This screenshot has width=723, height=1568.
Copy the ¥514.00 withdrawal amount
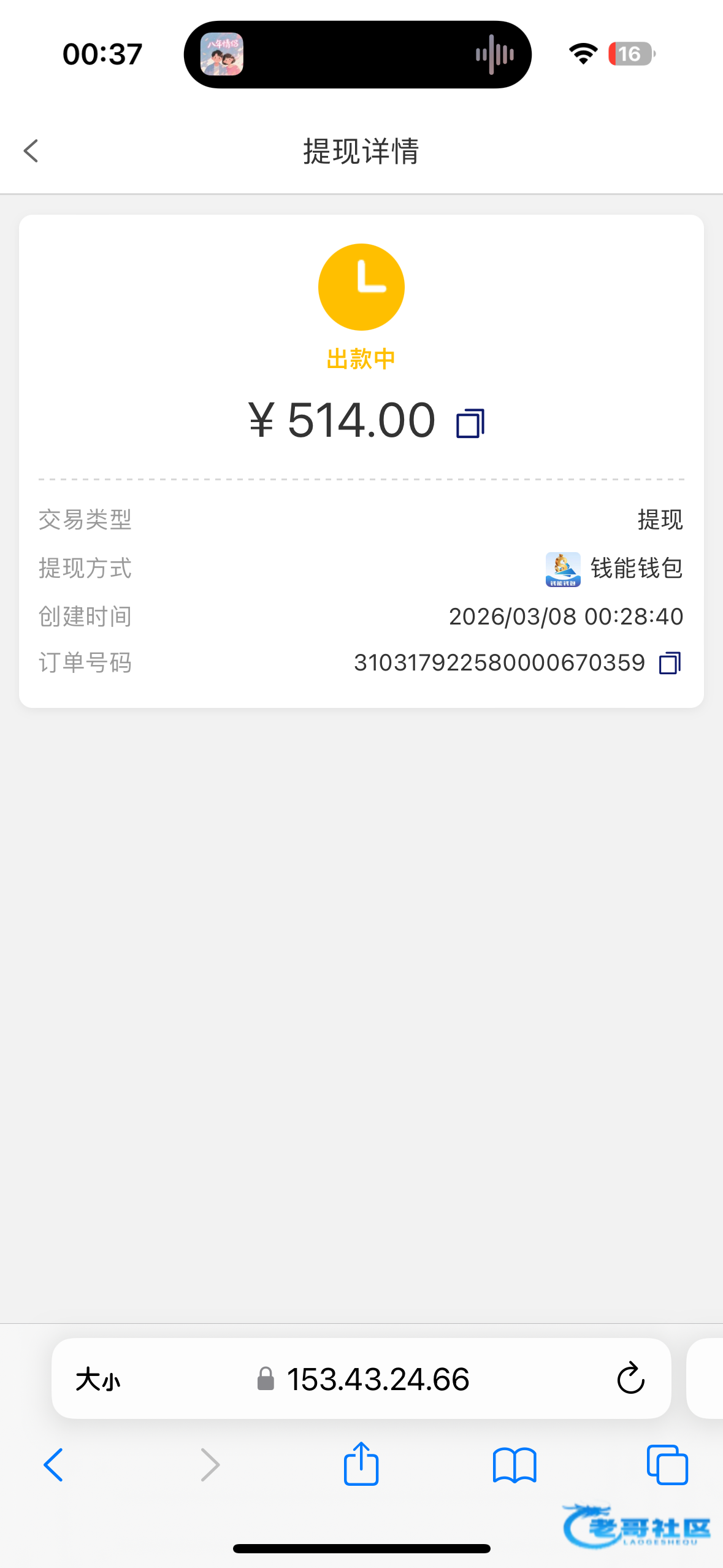(x=470, y=423)
